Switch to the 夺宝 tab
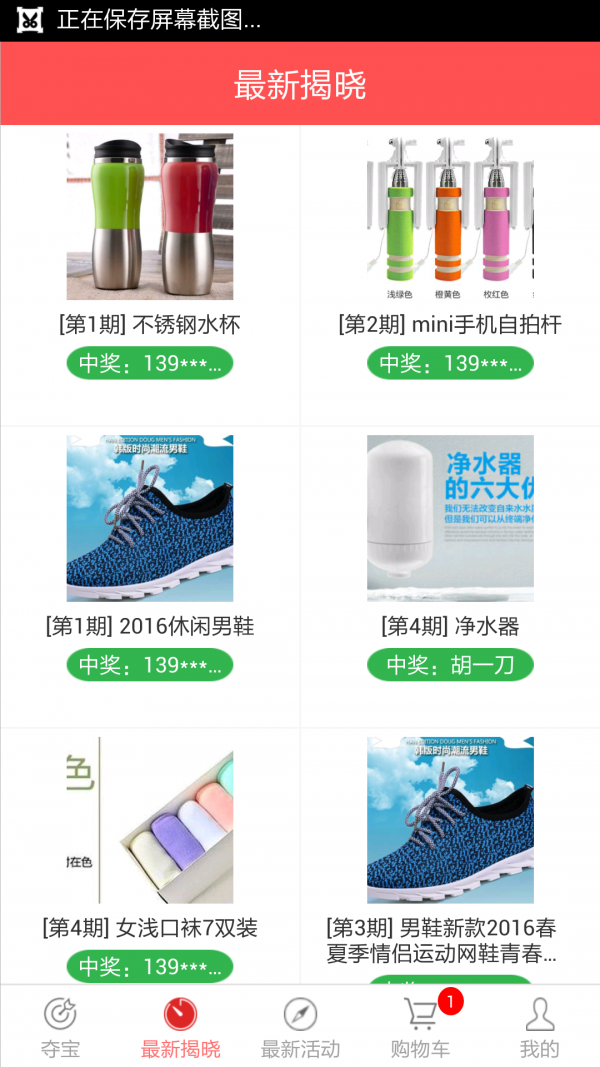 pos(60,1027)
